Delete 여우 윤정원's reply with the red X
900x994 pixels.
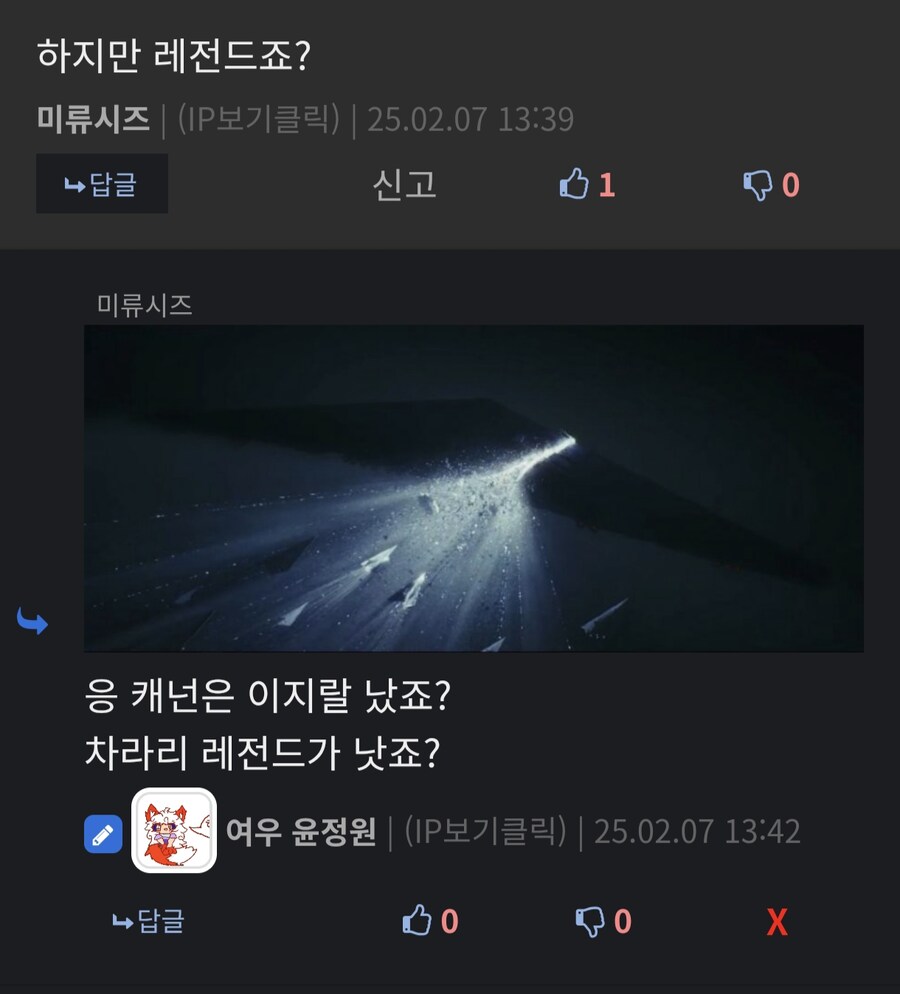click(777, 921)
